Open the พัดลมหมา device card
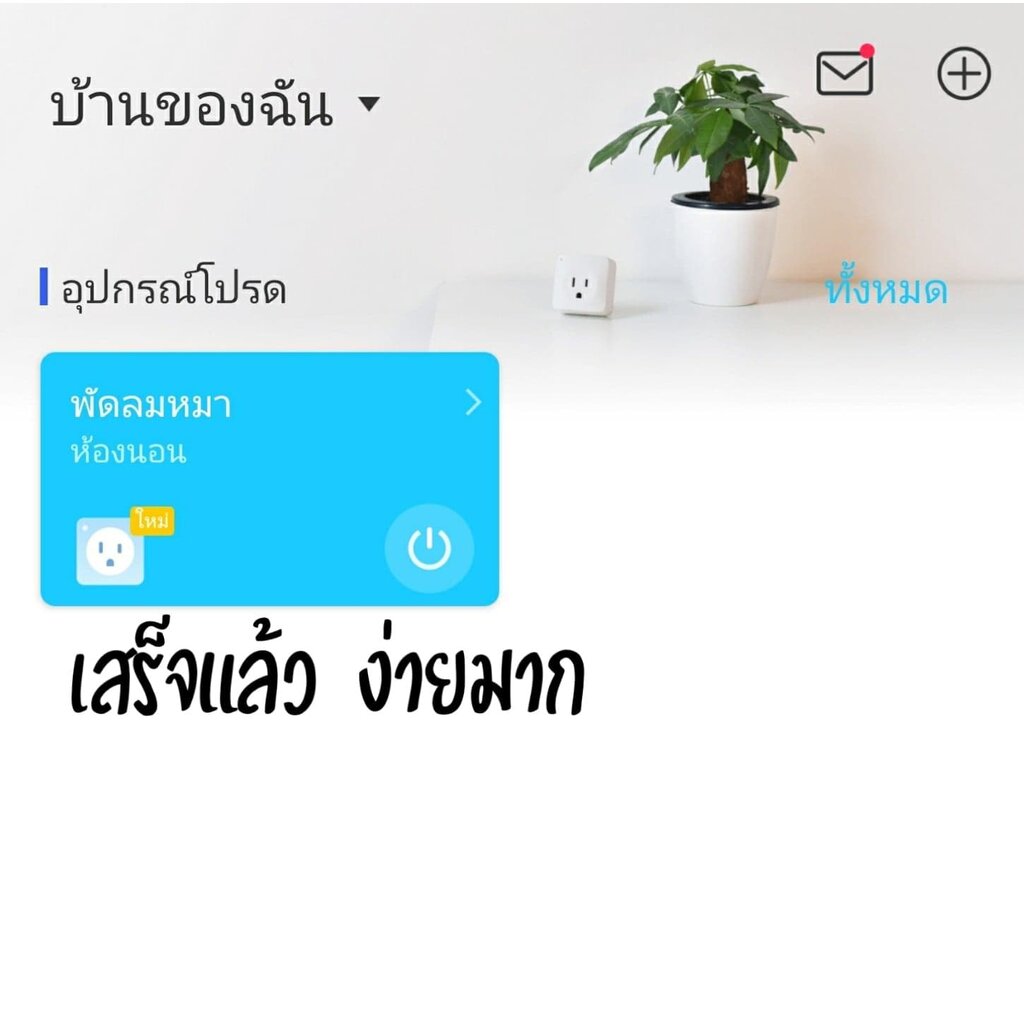The image size is (1024, 1024). click(x=270, y=479)
